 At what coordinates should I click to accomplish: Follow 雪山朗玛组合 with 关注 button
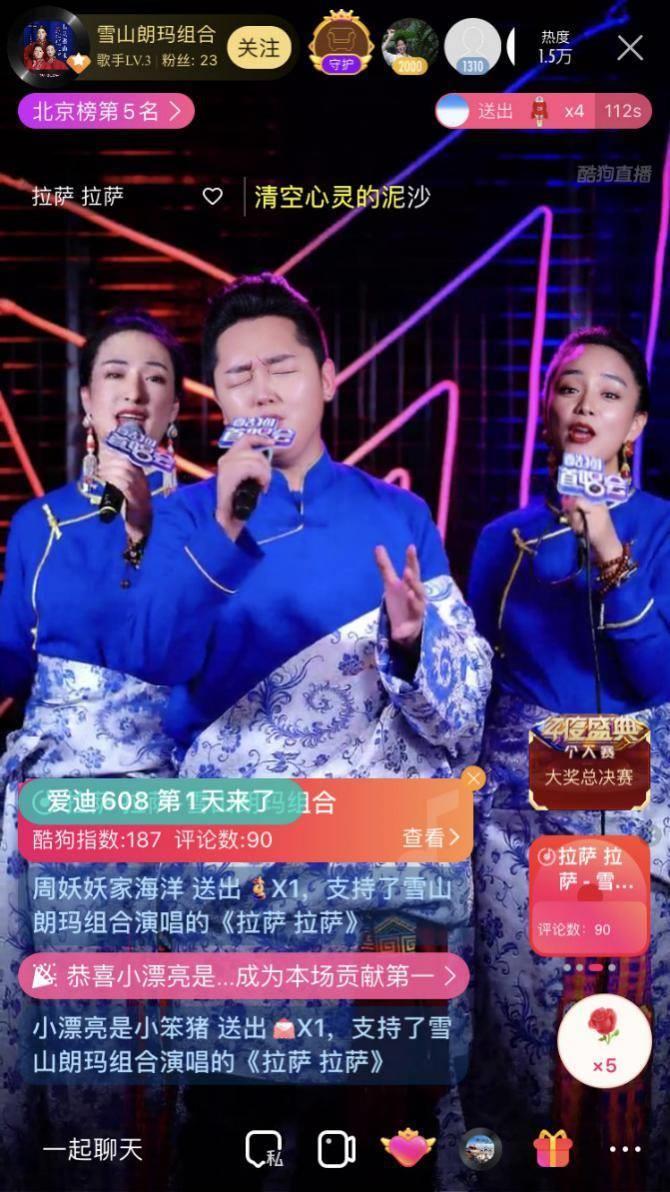point(258,48)
